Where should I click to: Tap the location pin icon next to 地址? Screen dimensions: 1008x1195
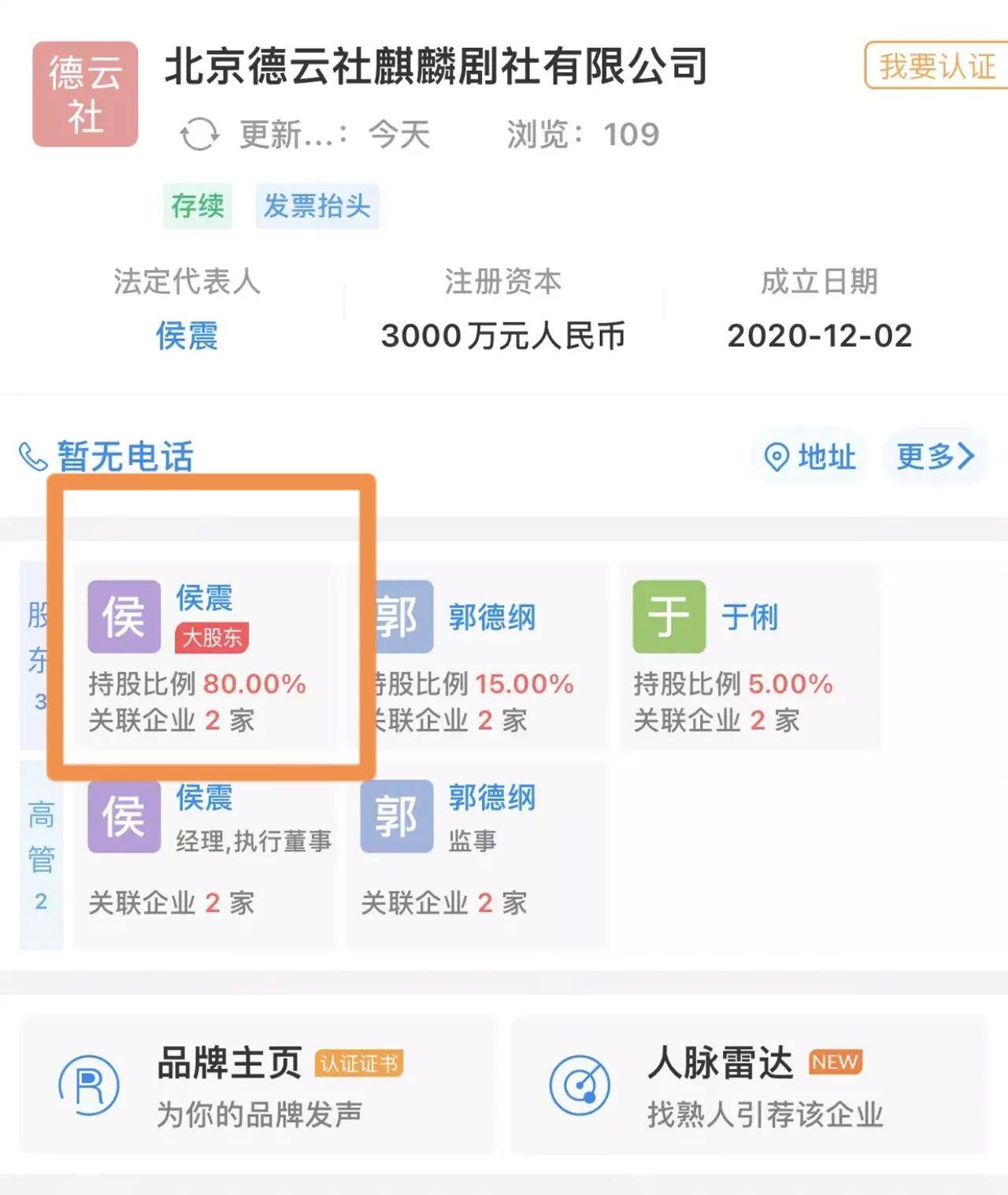coord(775,457)
